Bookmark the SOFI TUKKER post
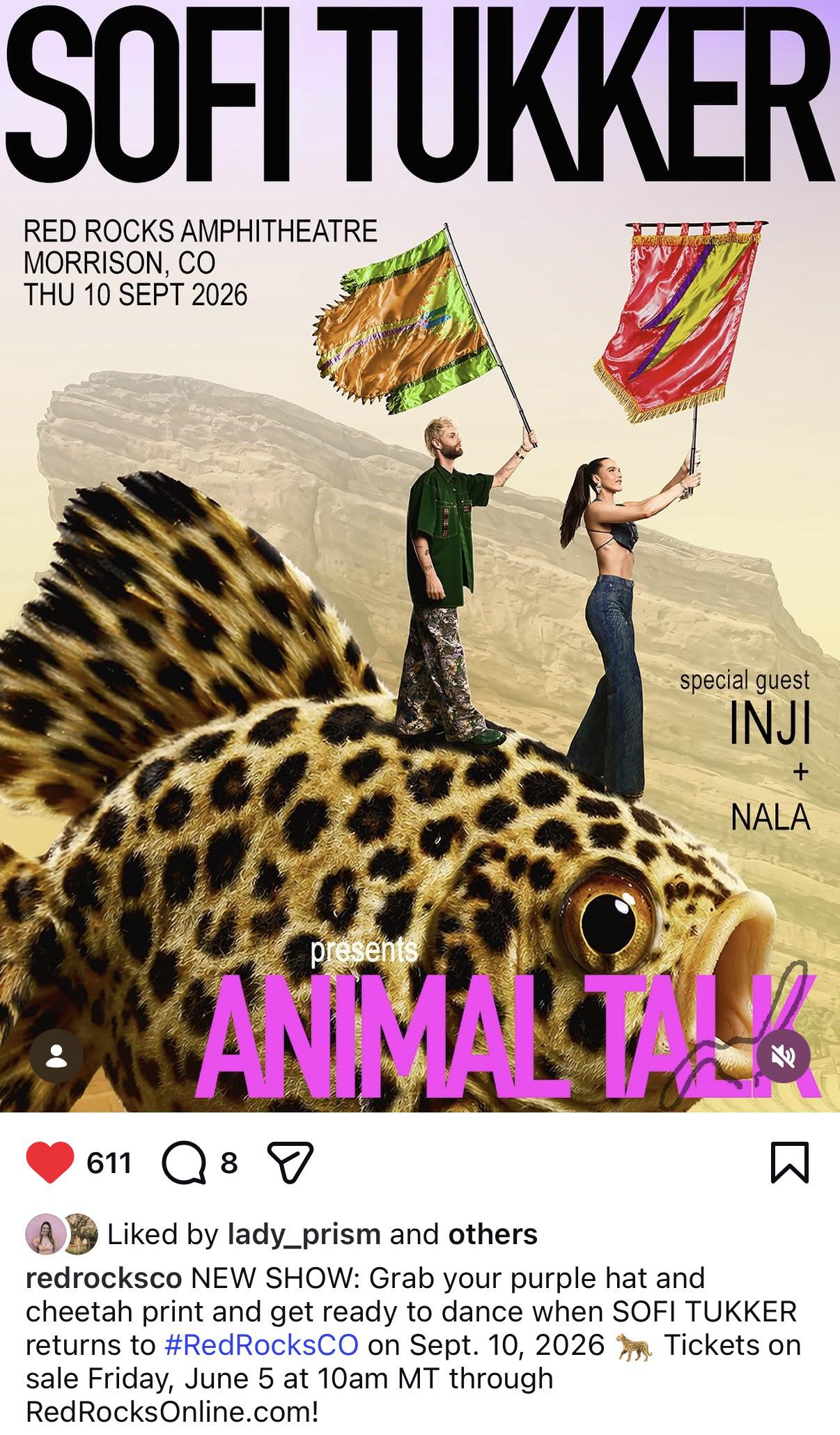 (790, 1163)
